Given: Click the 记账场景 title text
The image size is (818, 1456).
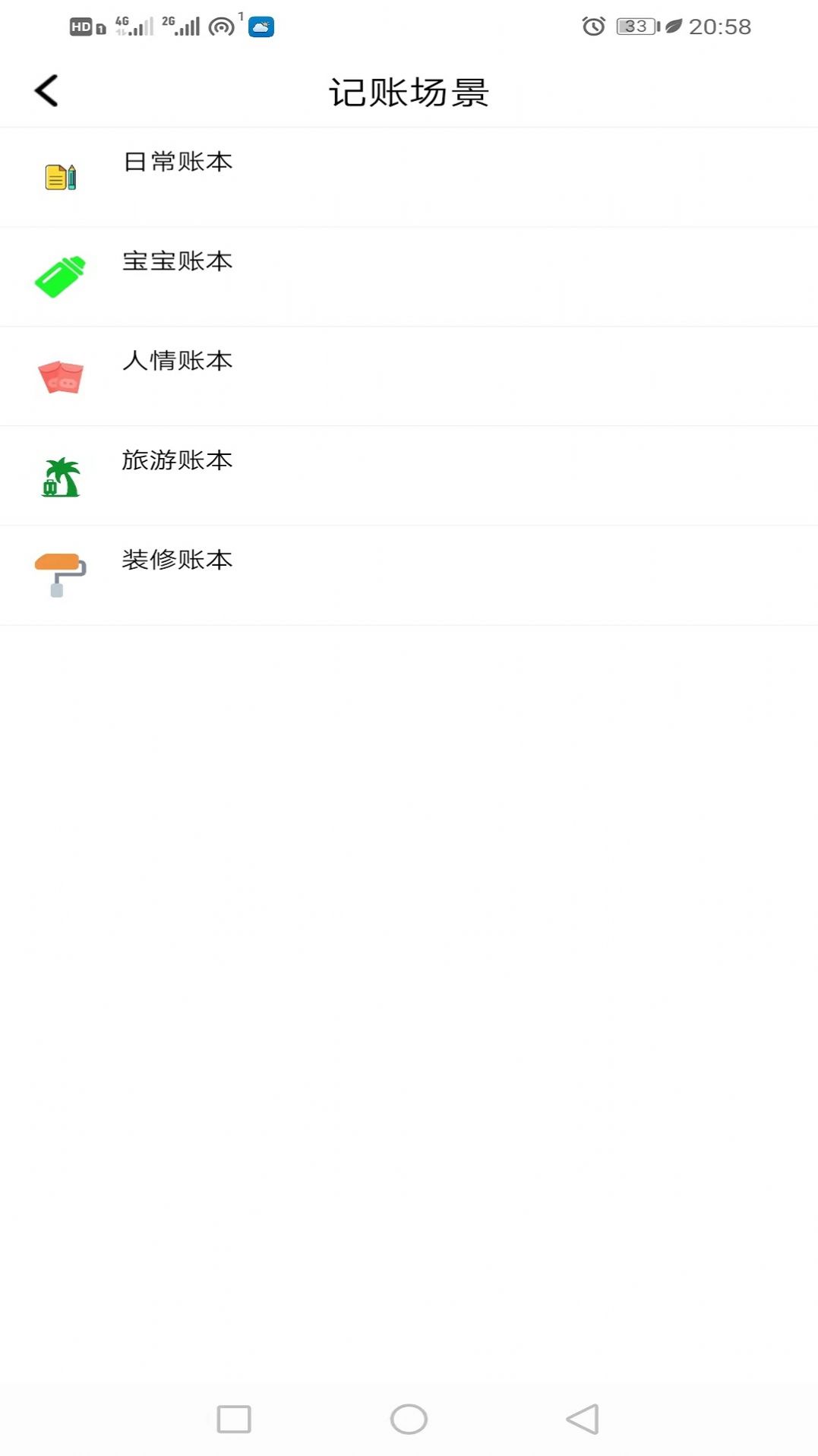Looking at the screenshot, I should click(x=409, y=91).
